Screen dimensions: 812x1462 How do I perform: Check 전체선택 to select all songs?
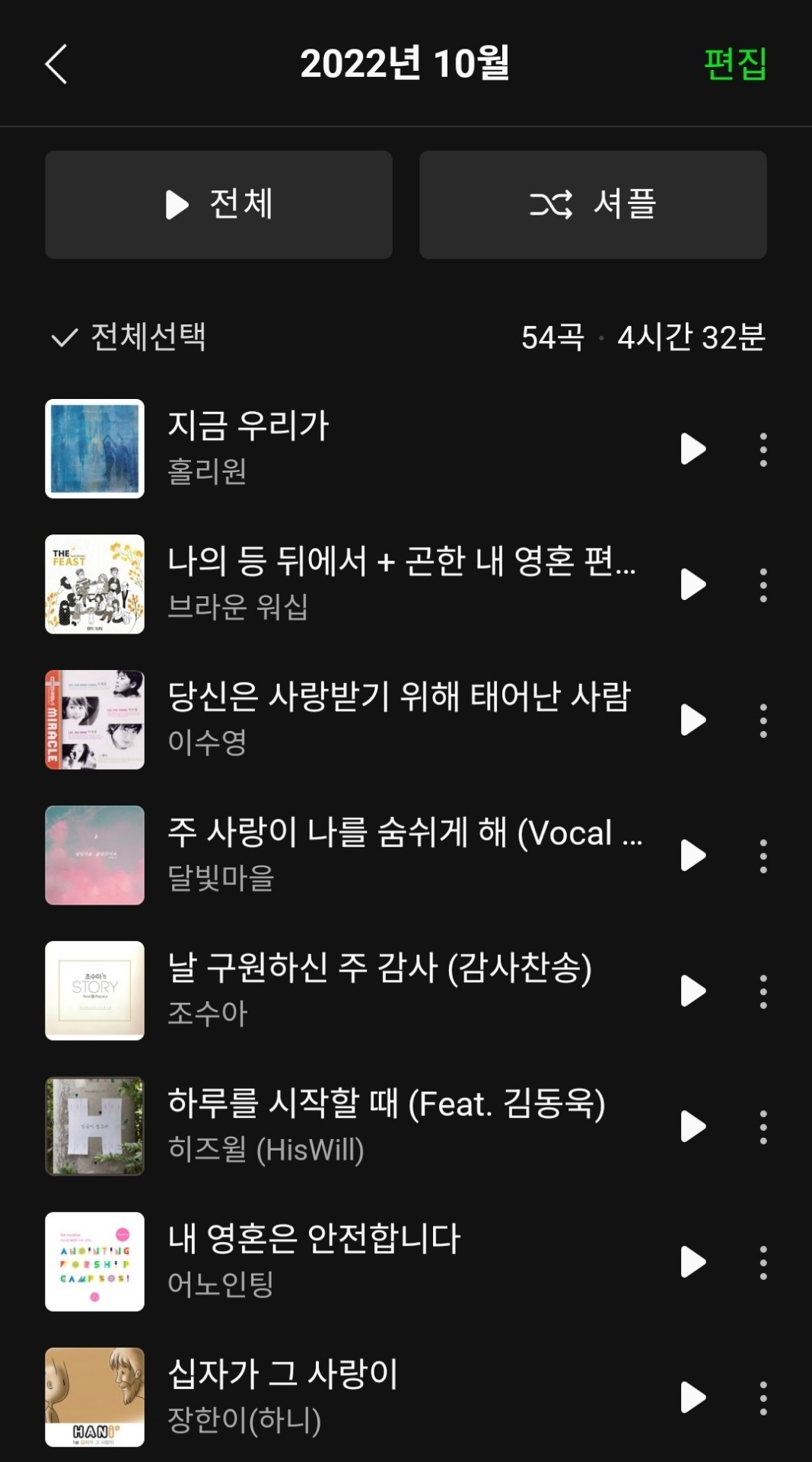pos(128,337)
